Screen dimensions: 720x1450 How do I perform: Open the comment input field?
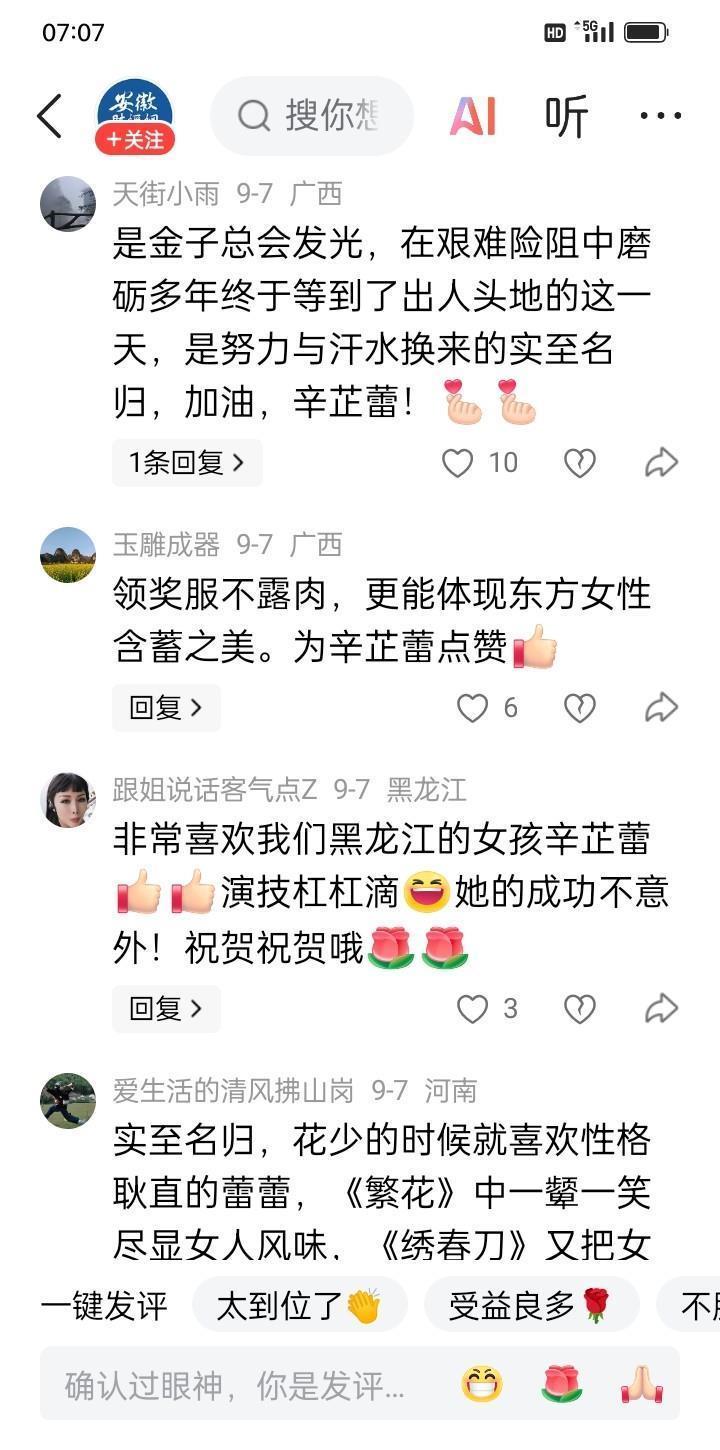[235, 1385]
